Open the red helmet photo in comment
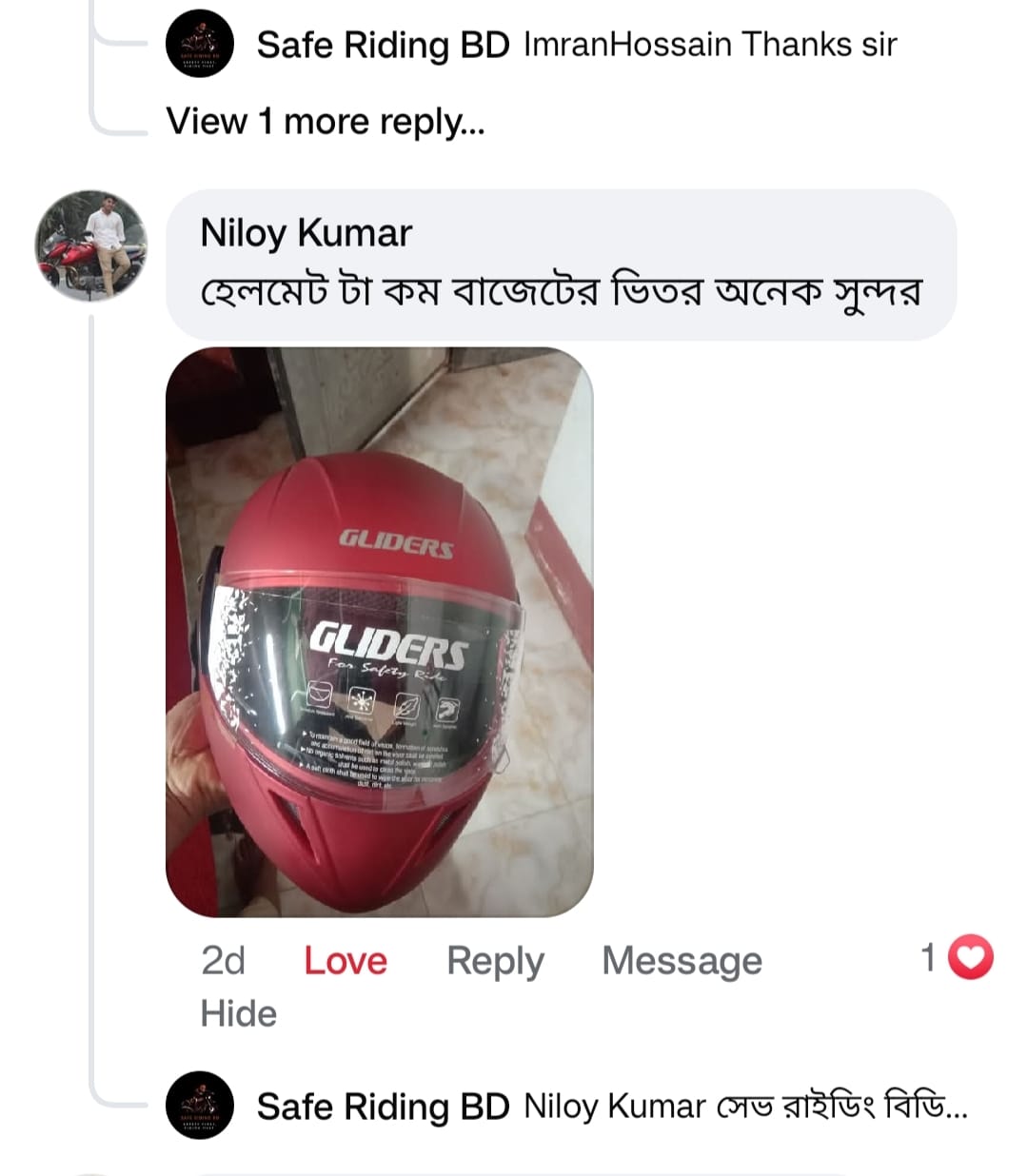1028x1176 pixels. [x=379, y=632]
